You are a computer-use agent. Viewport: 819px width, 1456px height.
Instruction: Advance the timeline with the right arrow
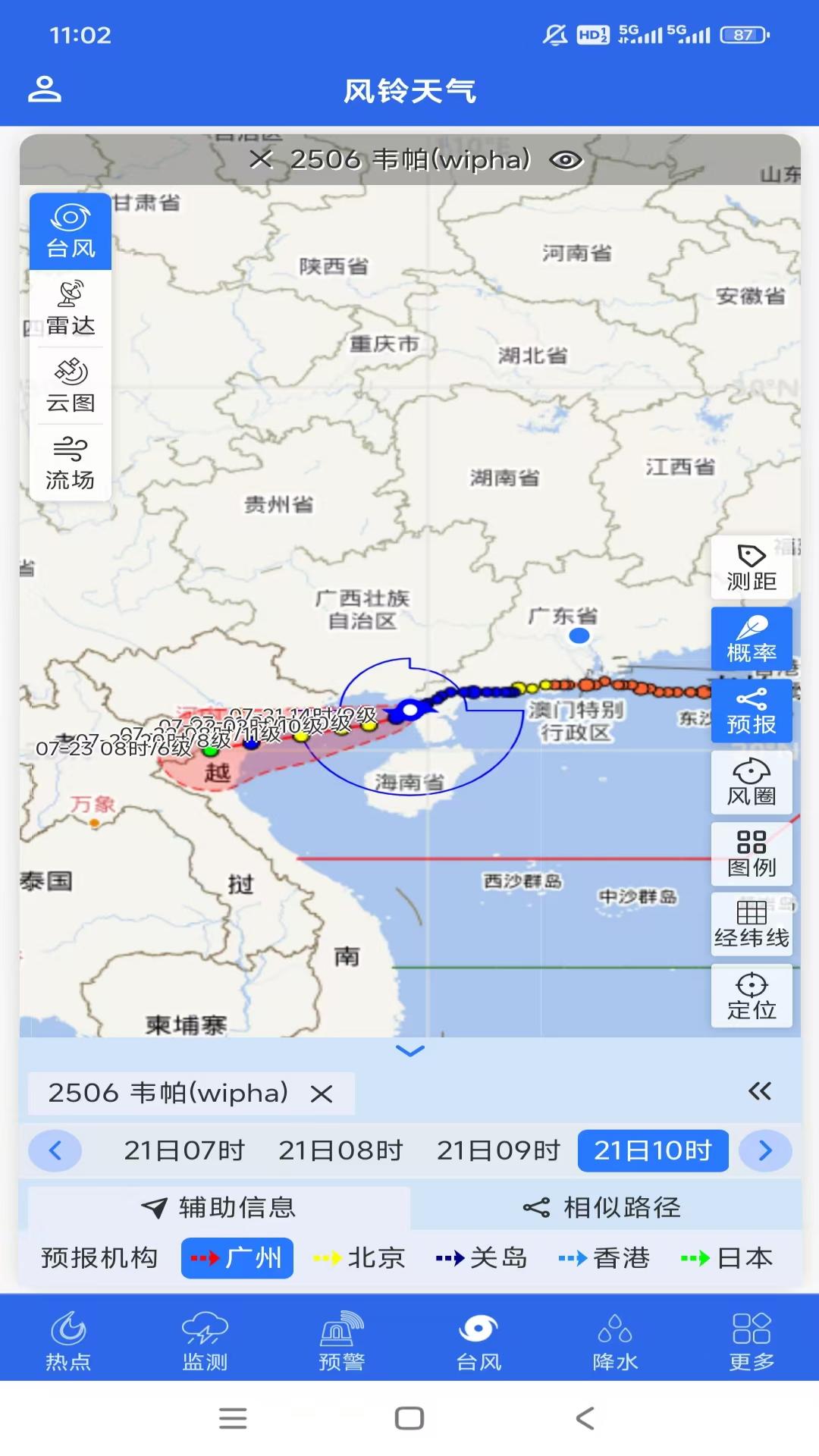pos(764,1150)
